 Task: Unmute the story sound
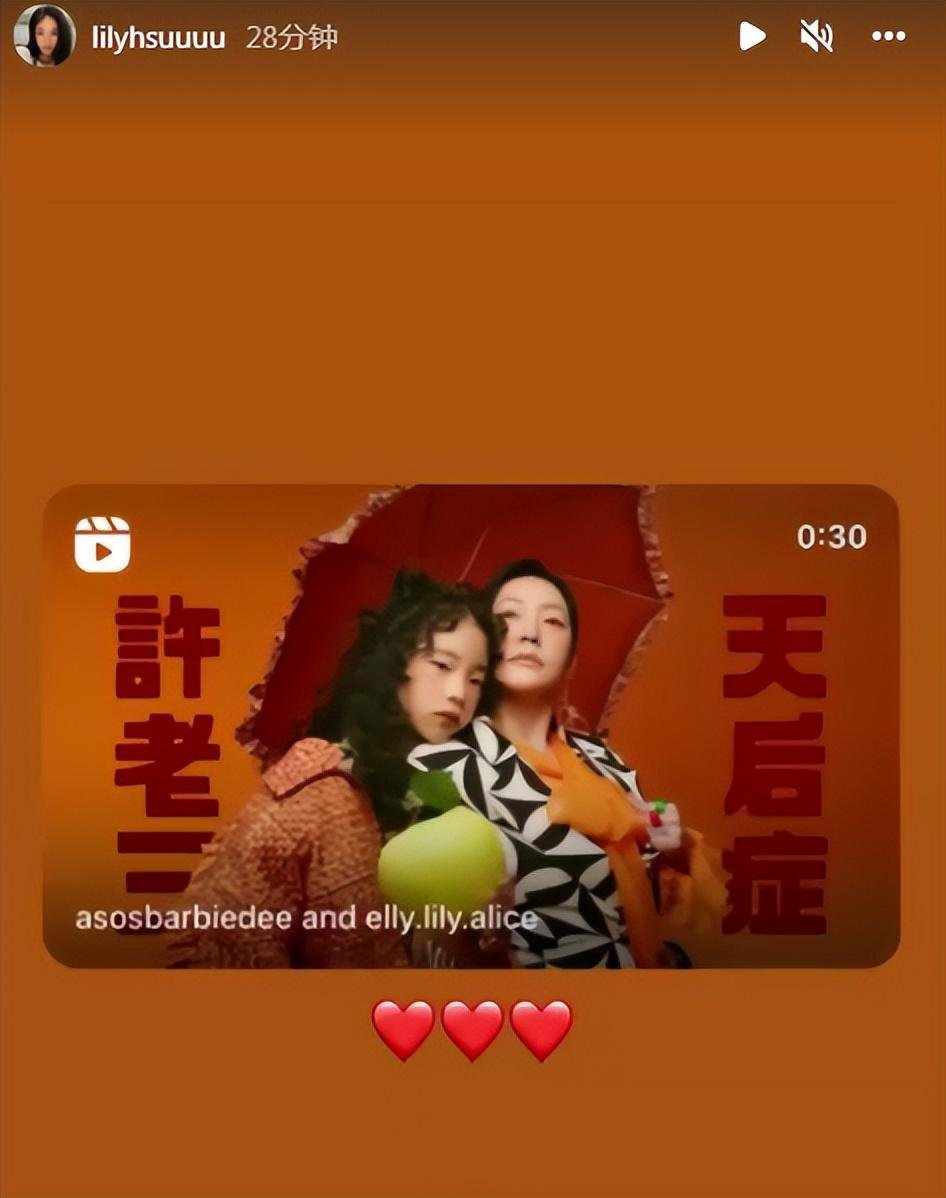click(817, 37)
